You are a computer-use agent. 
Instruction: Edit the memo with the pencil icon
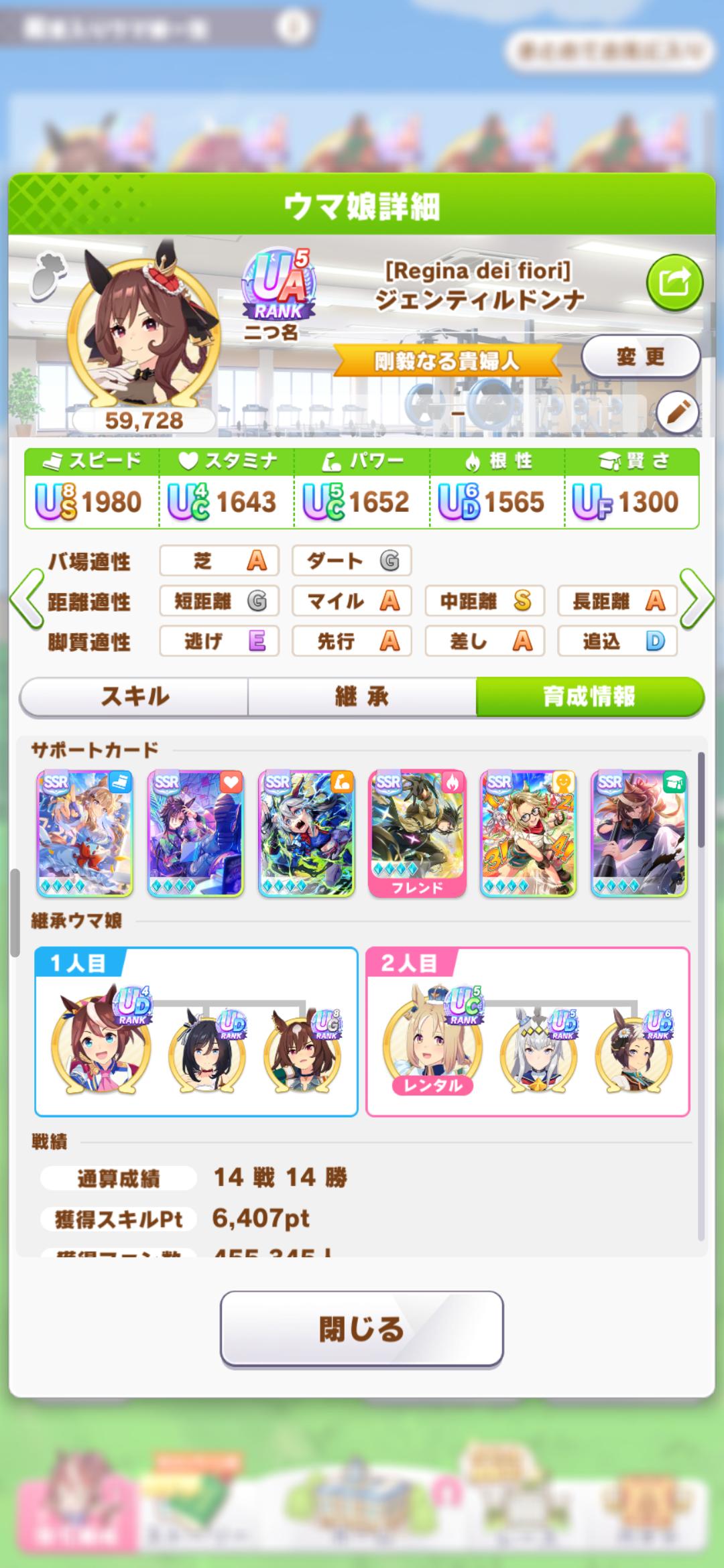click(677, 412)
